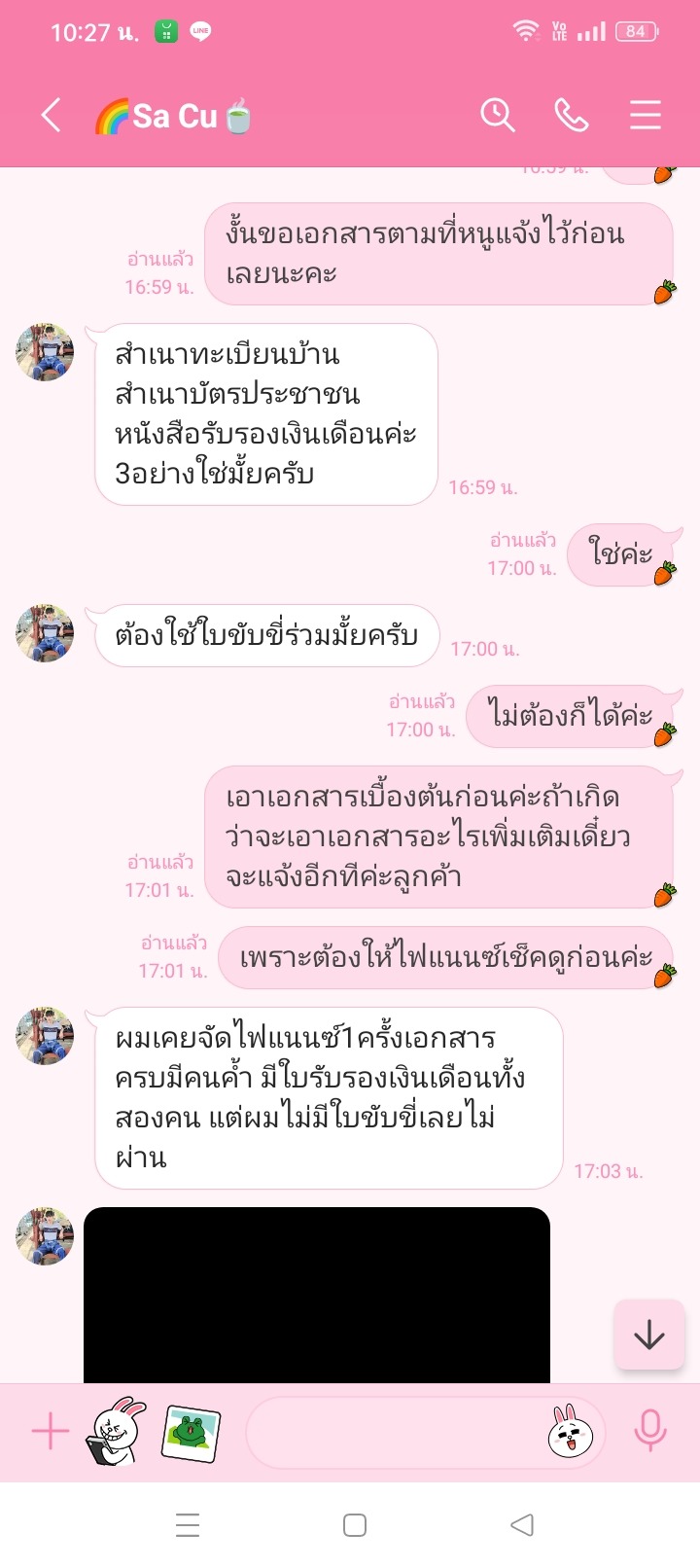
Task: Go back to the chat list
Action: point(52,116)
